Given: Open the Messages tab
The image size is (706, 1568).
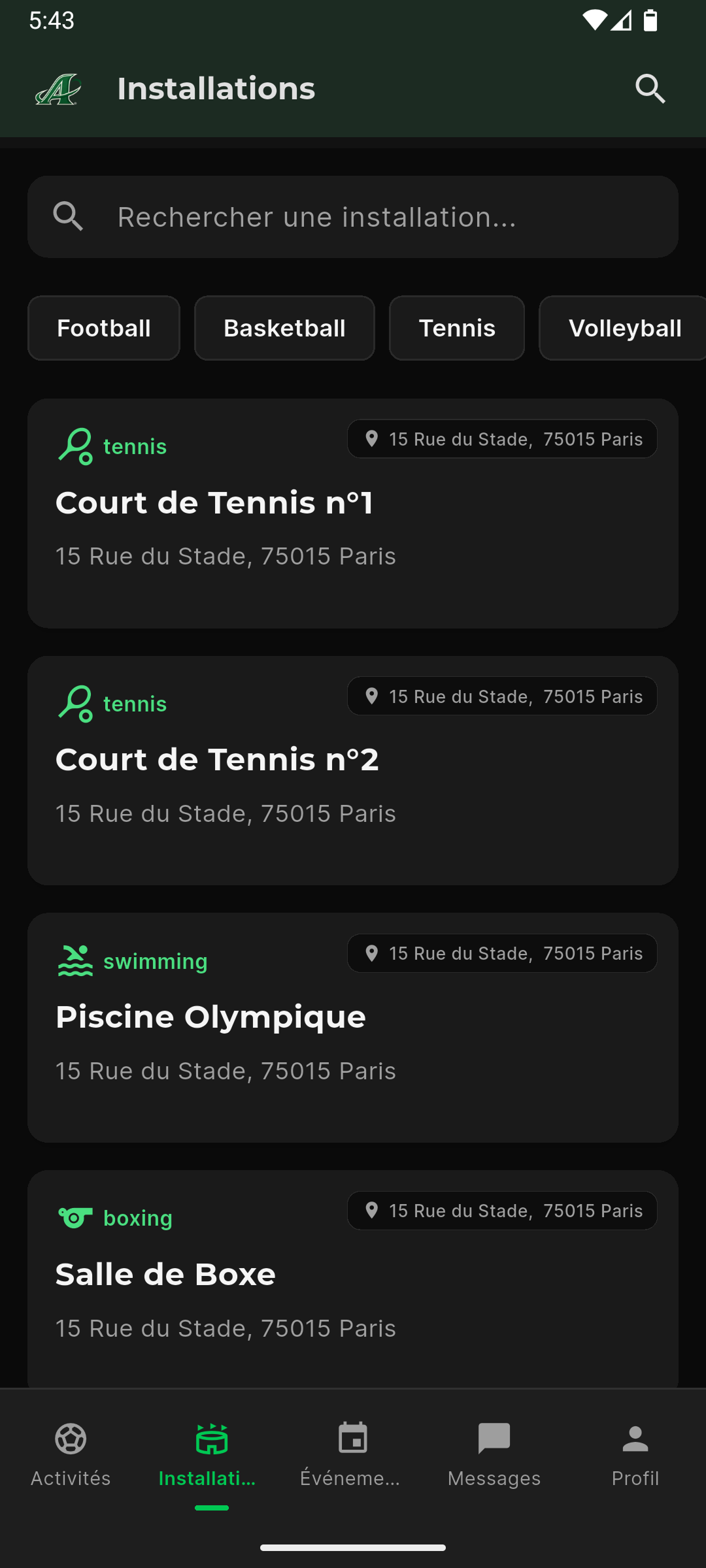Looking at the screenshot, I should 494,1454.
